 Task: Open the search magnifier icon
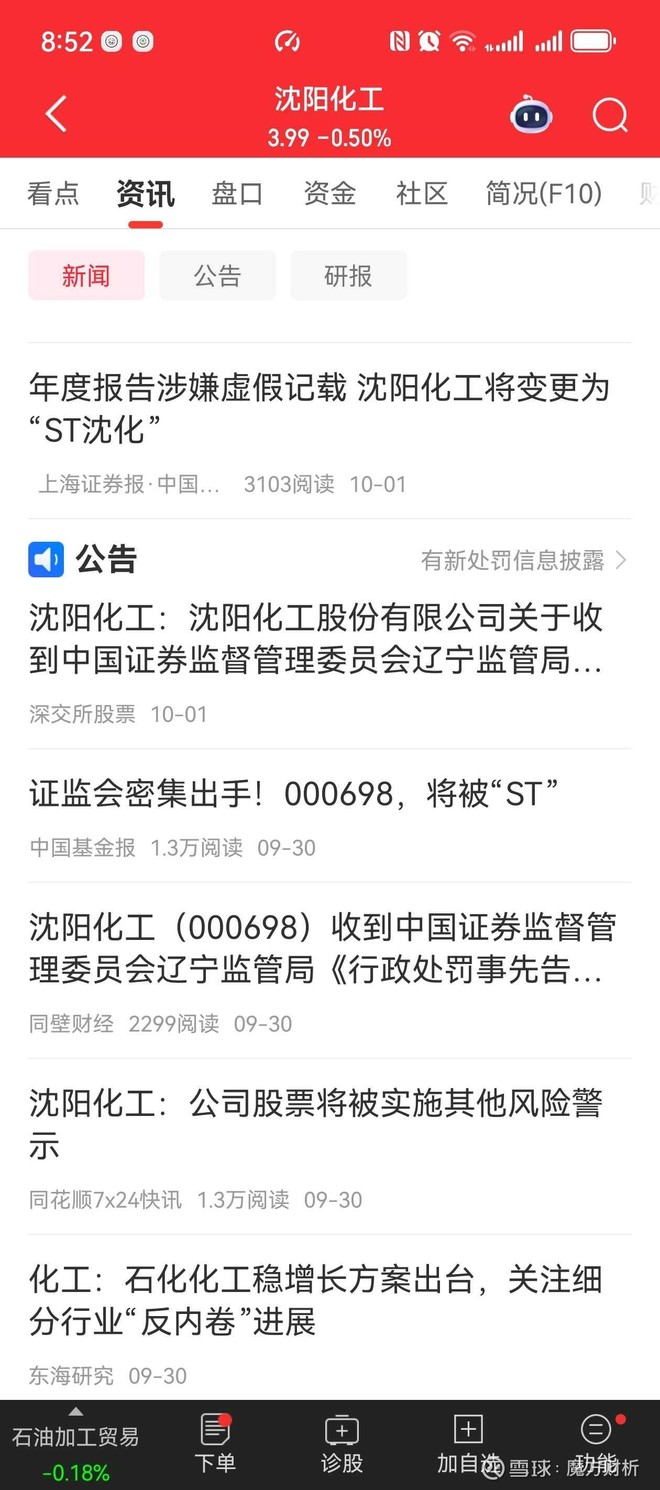[609, 116]
